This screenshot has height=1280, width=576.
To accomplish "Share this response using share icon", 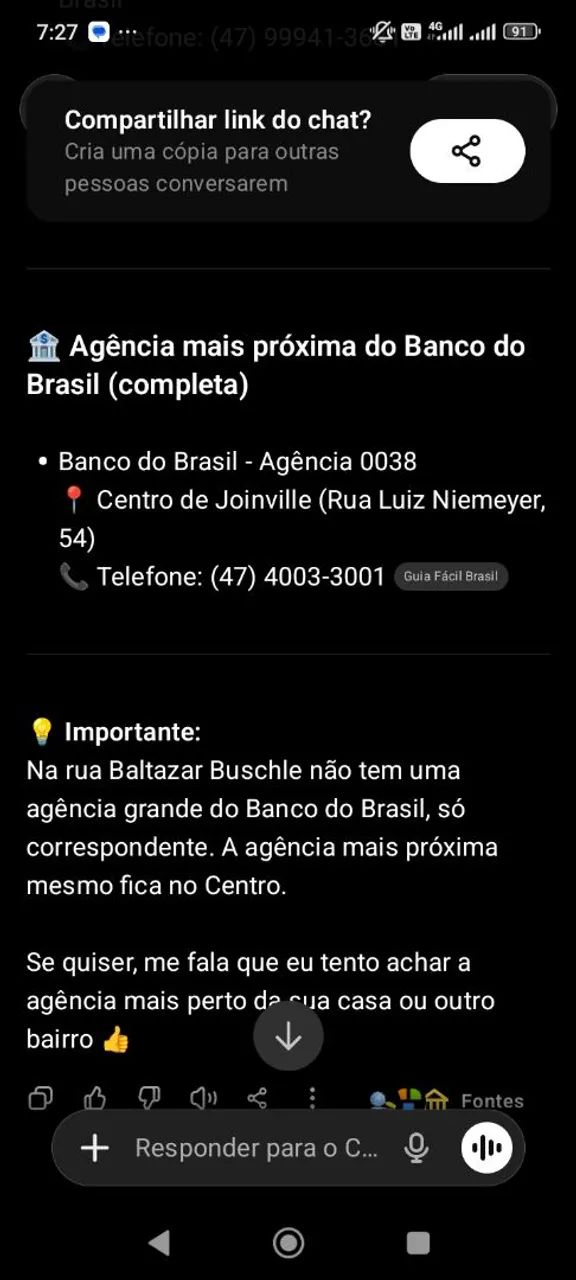I will tap(257, 1099).
